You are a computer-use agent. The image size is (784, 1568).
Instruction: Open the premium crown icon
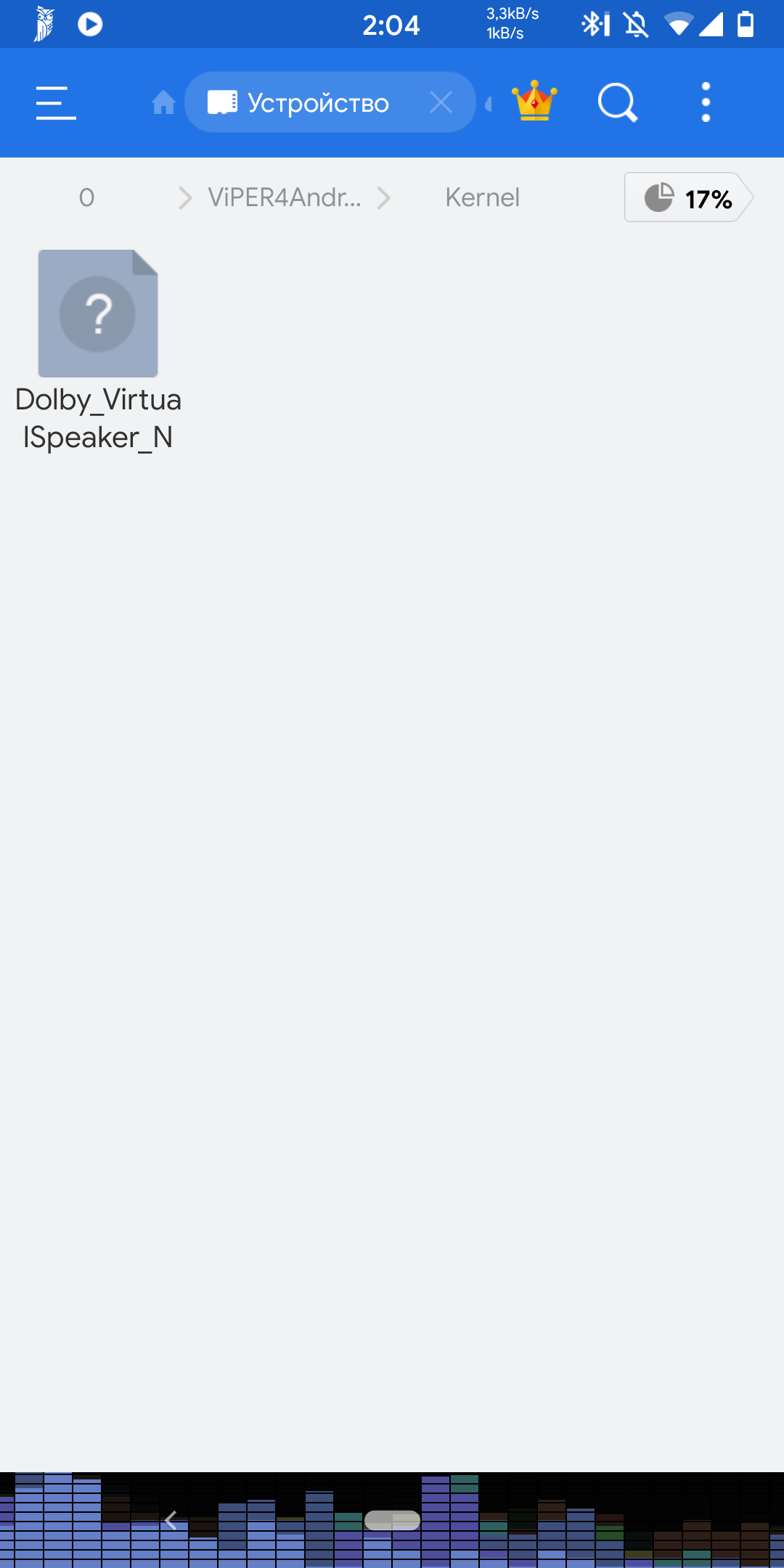tap(534, 101)
